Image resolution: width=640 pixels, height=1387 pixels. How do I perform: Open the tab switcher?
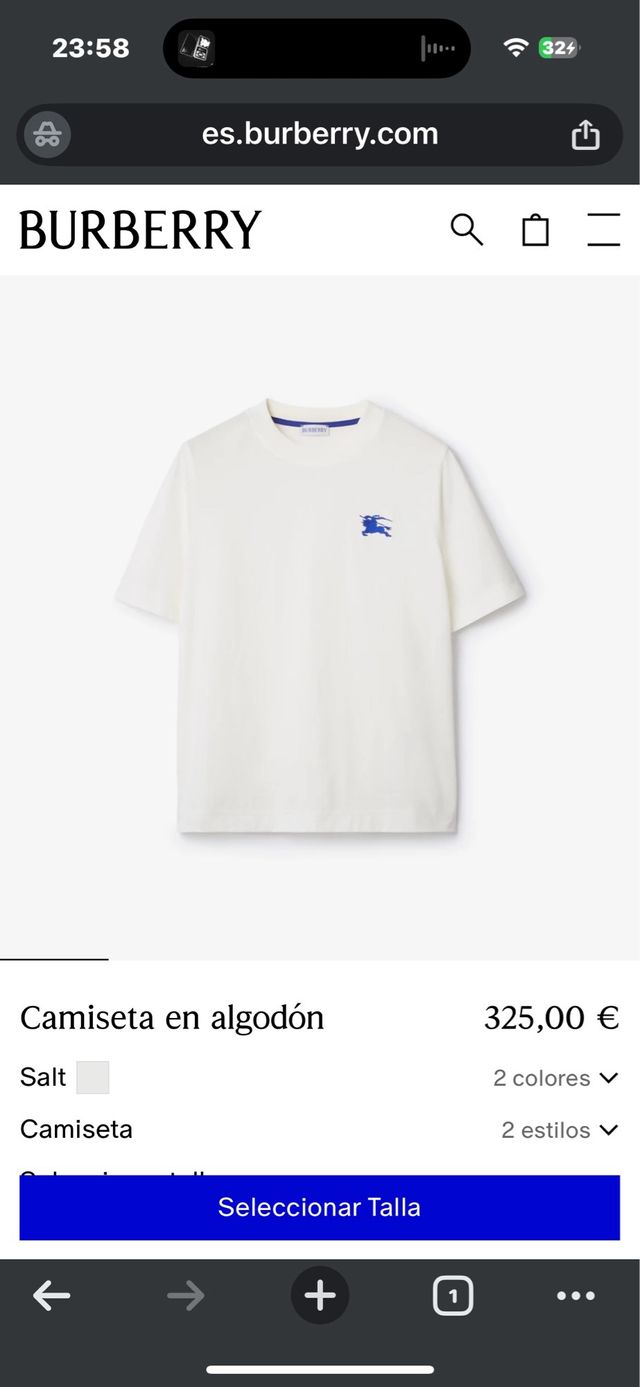coord(453,1296)
